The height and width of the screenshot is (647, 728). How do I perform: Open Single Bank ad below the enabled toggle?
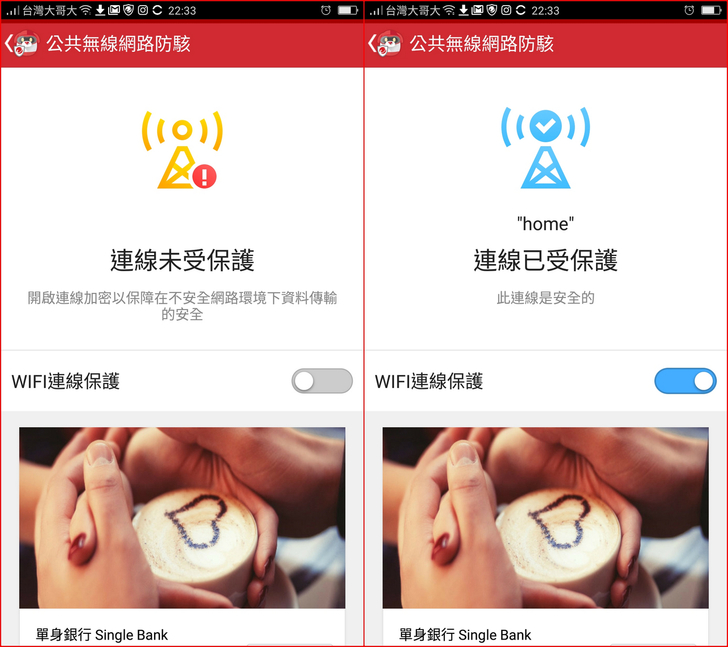pyautogui.click(x=546, y=520)
